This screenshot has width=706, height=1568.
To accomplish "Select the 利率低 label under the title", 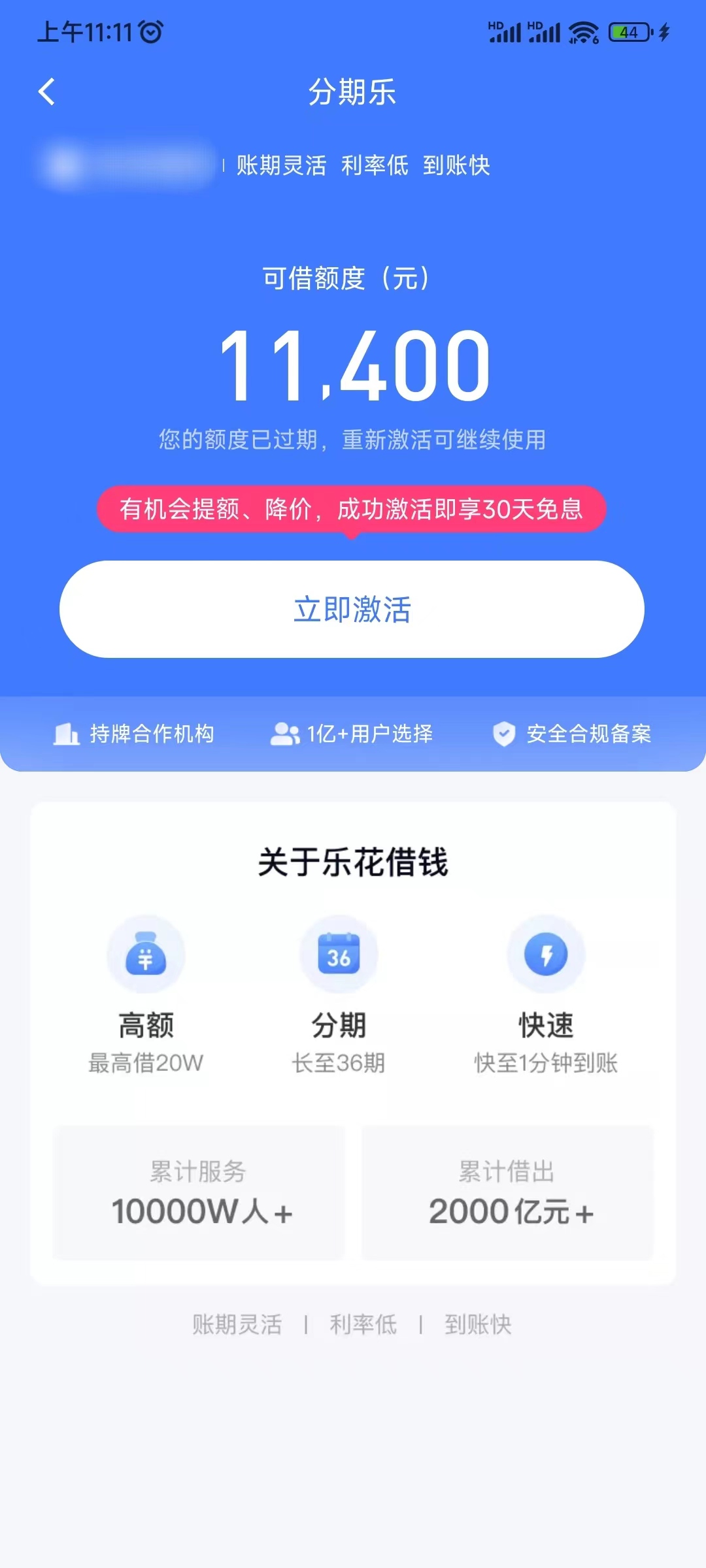I will (x=375, y=166).
